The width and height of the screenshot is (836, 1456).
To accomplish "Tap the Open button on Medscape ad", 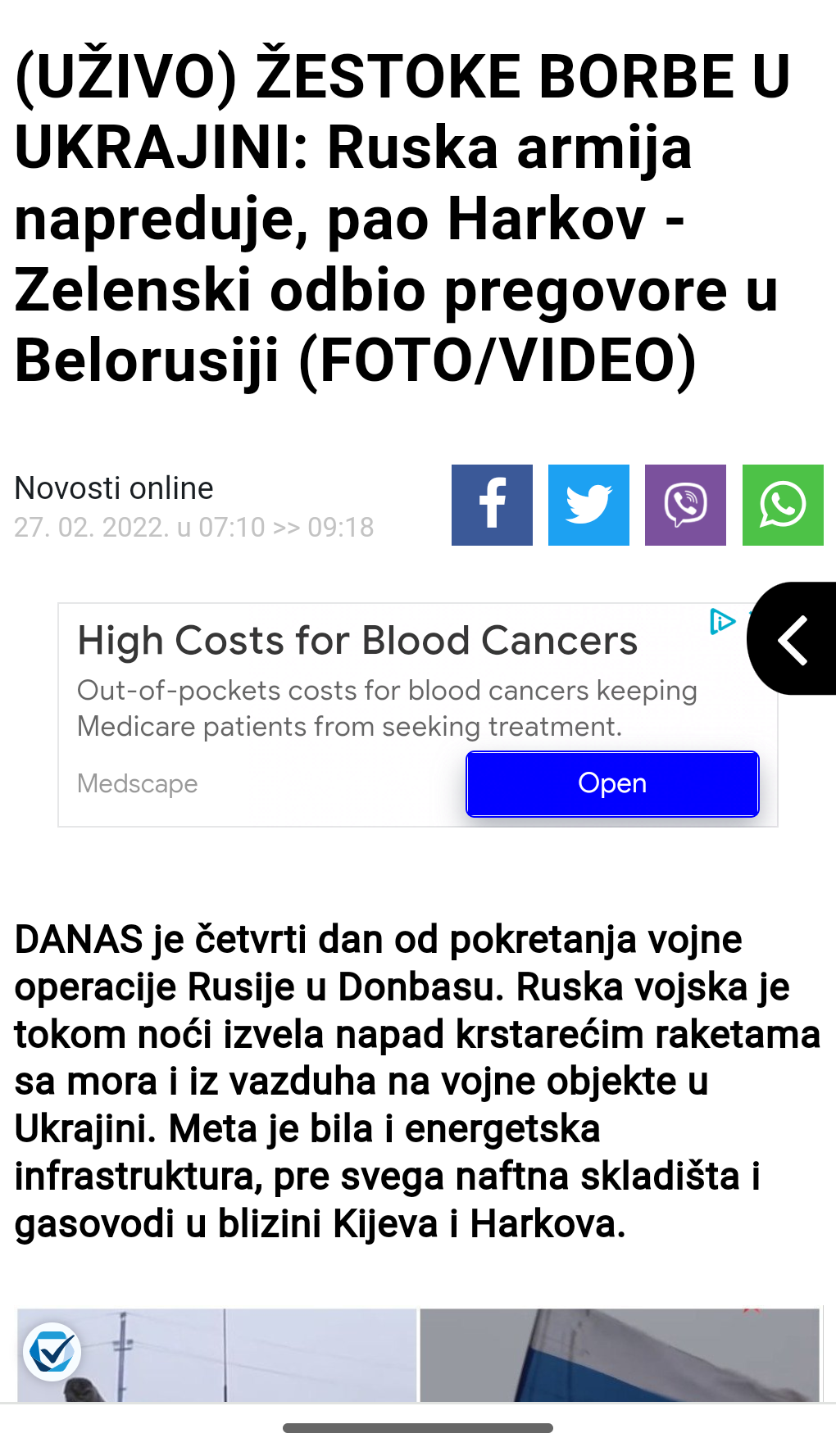I will 612,783.
